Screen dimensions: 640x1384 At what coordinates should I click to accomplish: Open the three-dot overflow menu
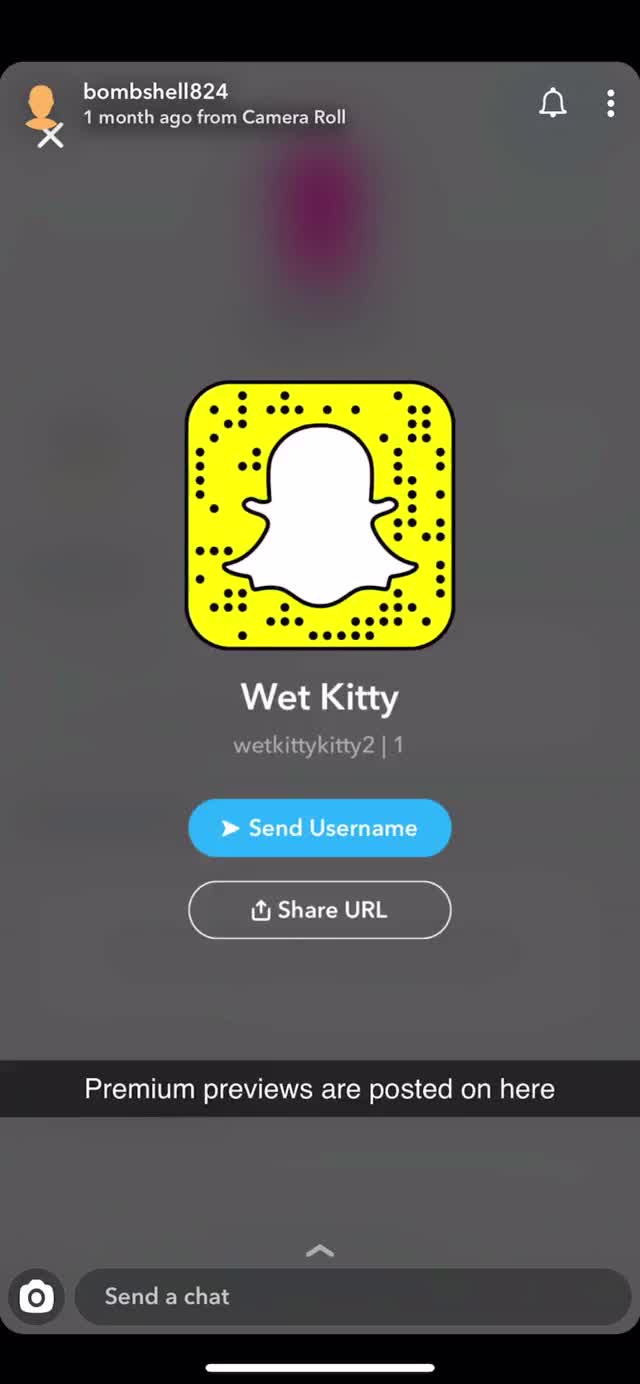click(x=610, y=103)
